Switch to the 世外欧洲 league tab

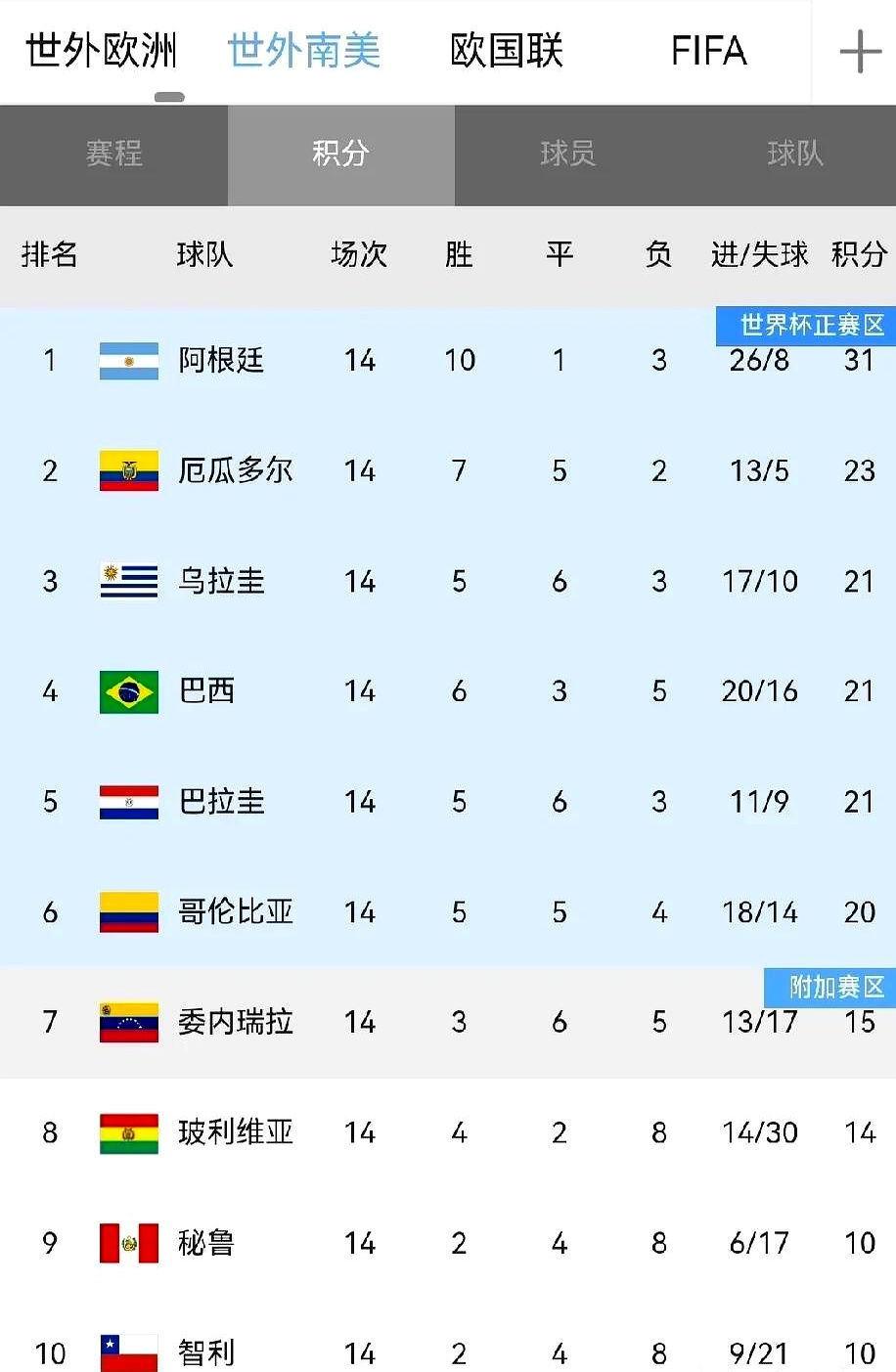[101, 51]
